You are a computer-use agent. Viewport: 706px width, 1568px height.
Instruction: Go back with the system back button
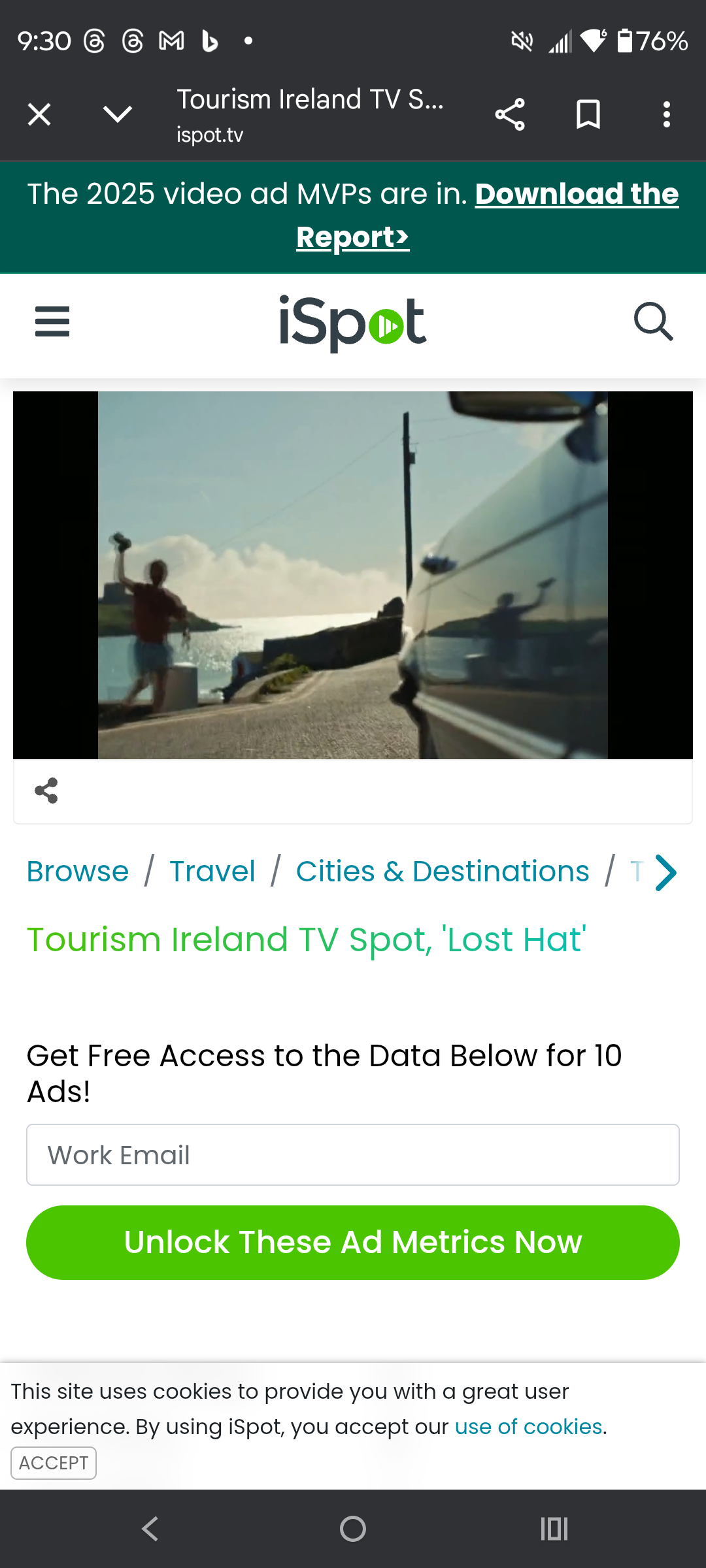pyautogui.click(x=150, y=1529)
